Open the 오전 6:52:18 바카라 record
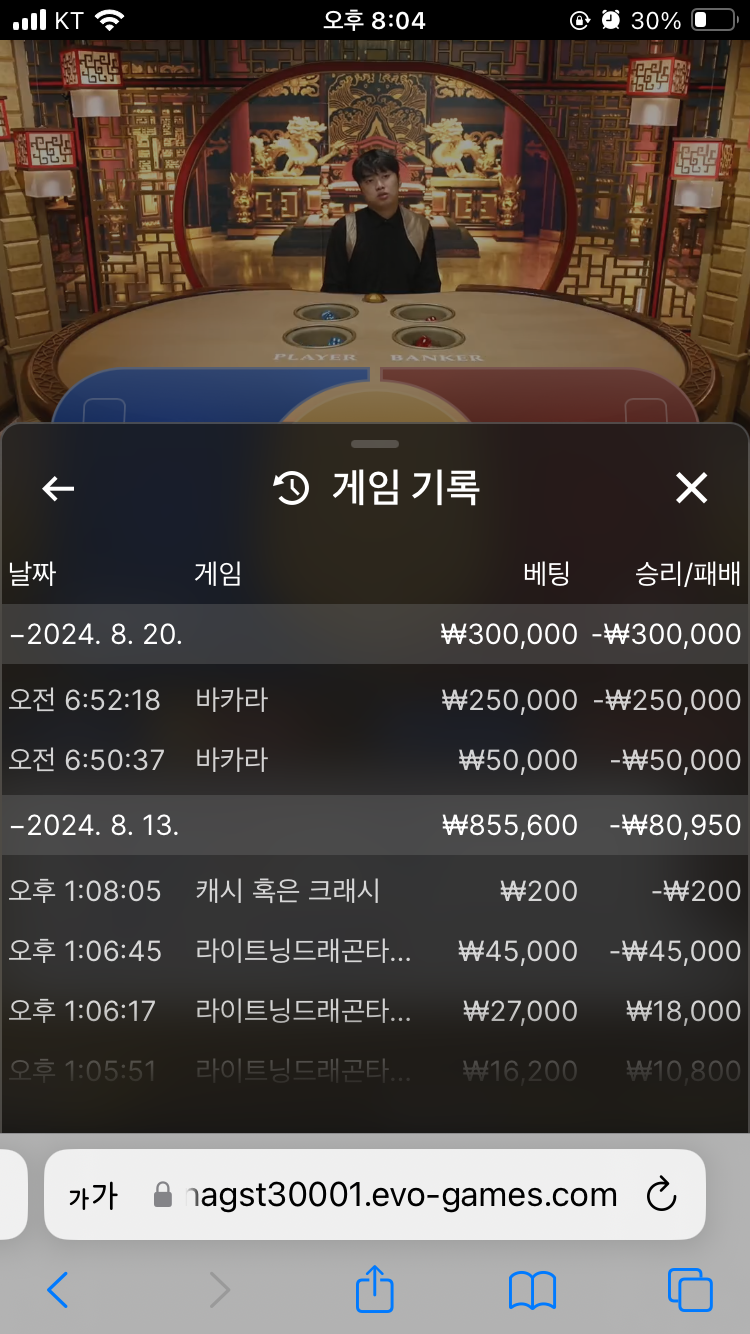750x1334 pixels. [374, 700]
